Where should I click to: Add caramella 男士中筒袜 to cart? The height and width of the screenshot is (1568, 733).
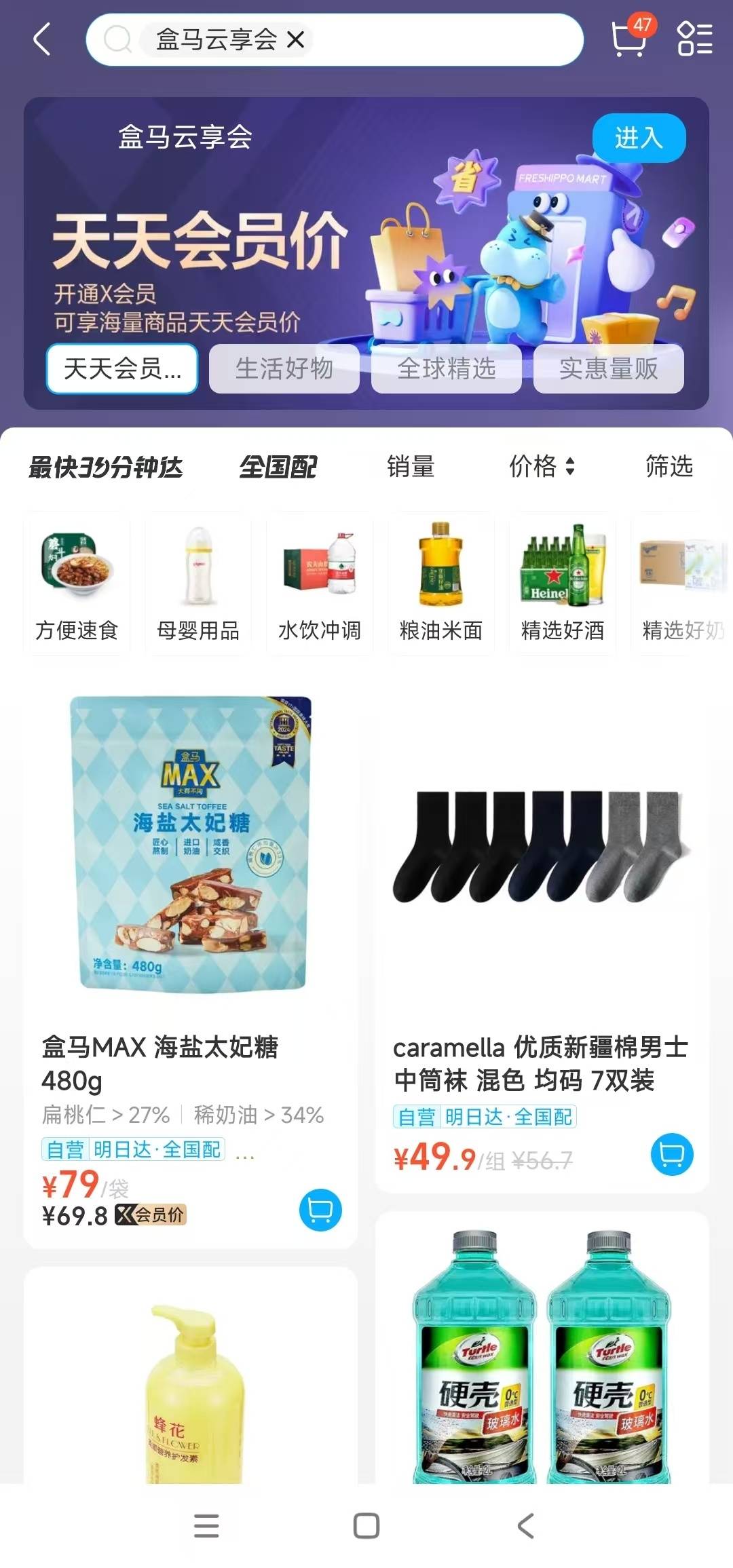[672, 1154]
